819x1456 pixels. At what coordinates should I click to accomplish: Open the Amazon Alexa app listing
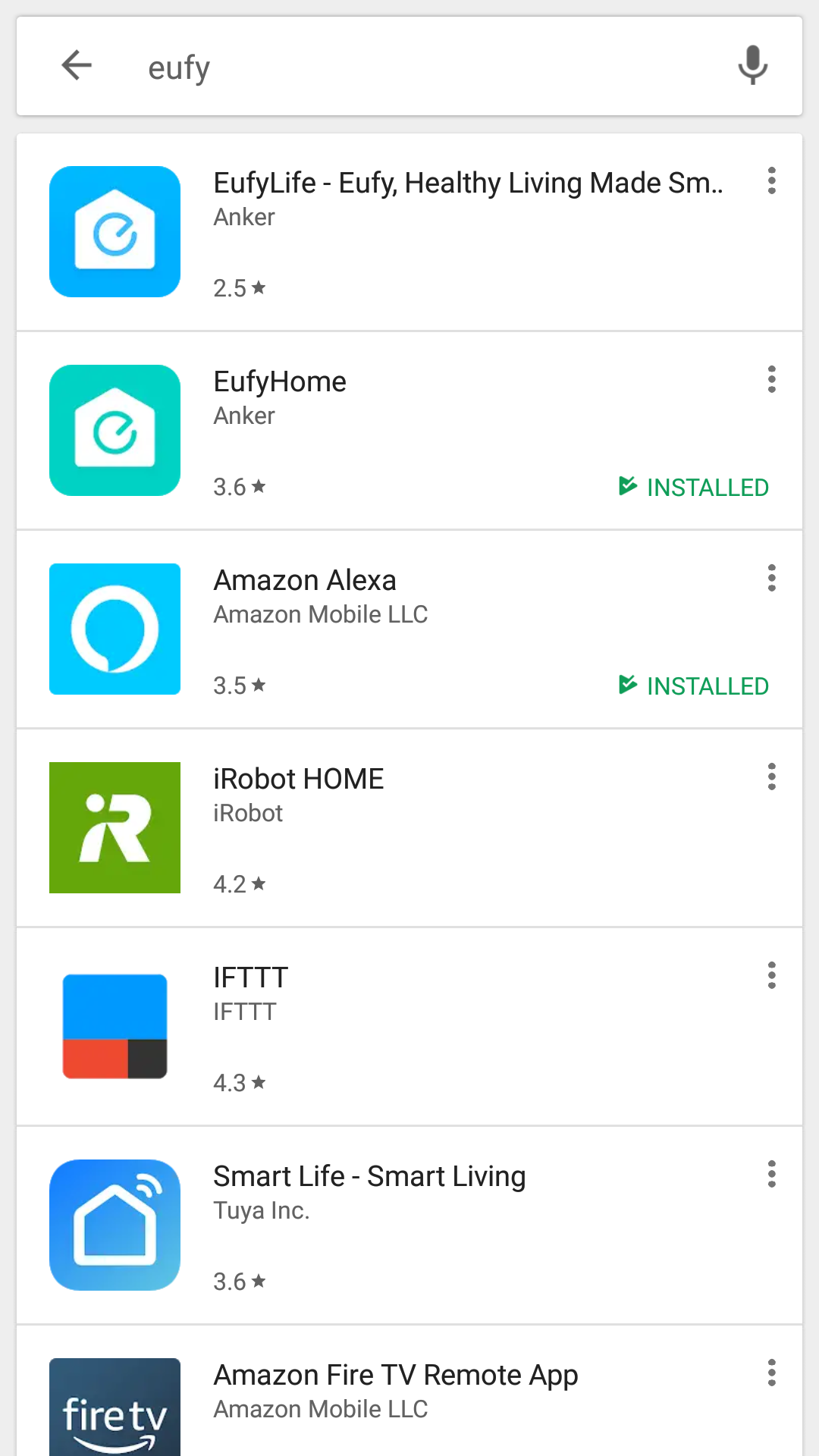coord(409,629)
